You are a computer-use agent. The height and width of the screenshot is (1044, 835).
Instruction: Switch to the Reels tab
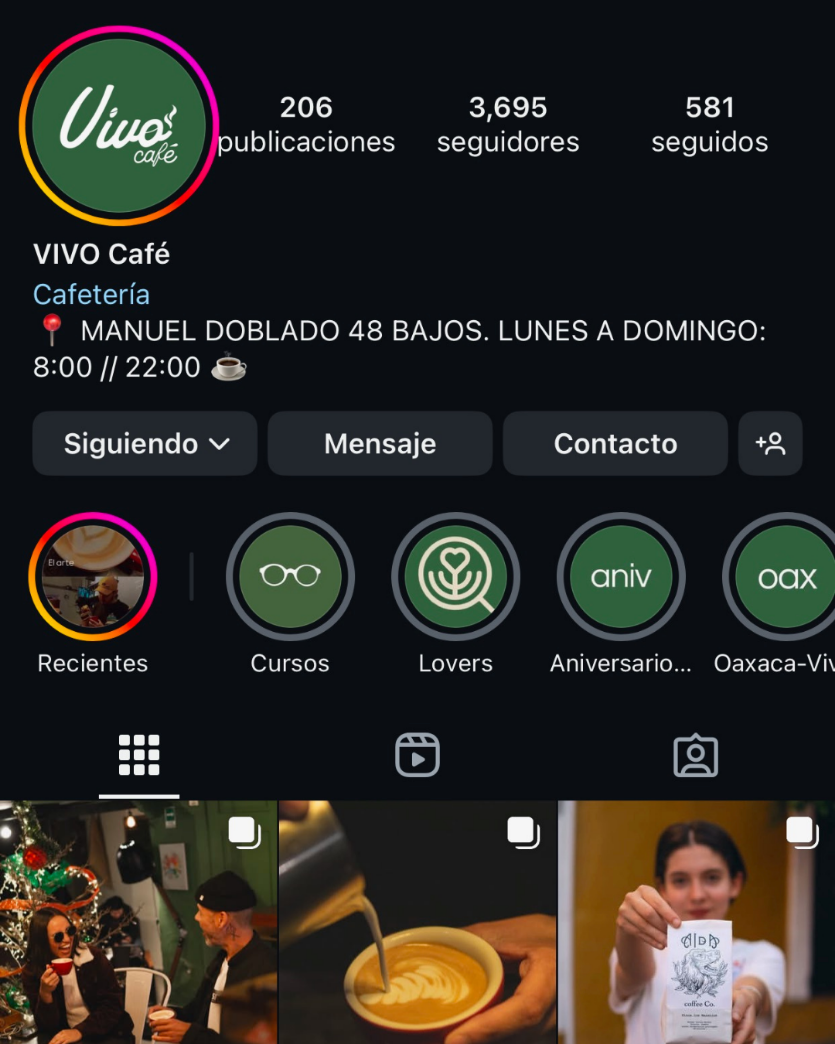coord(417,755)
